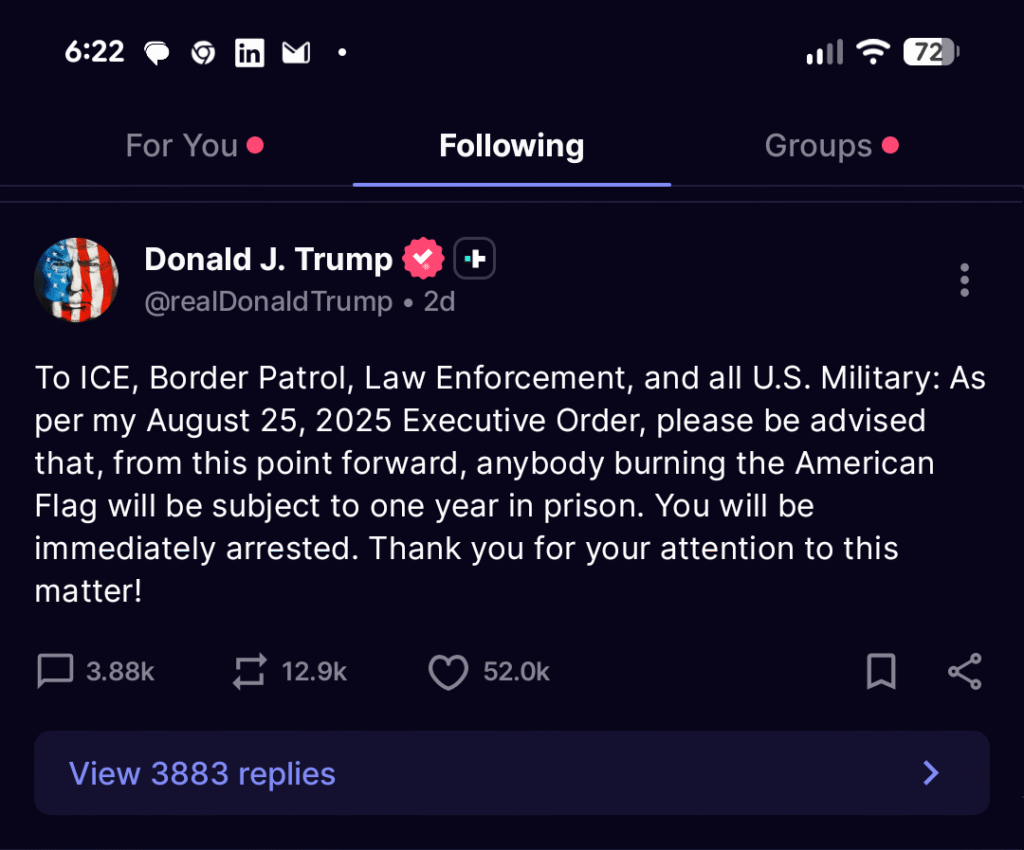Open the poster's profile picture
The width and height of the screenshot is (1024, 850).
(77, 280)
